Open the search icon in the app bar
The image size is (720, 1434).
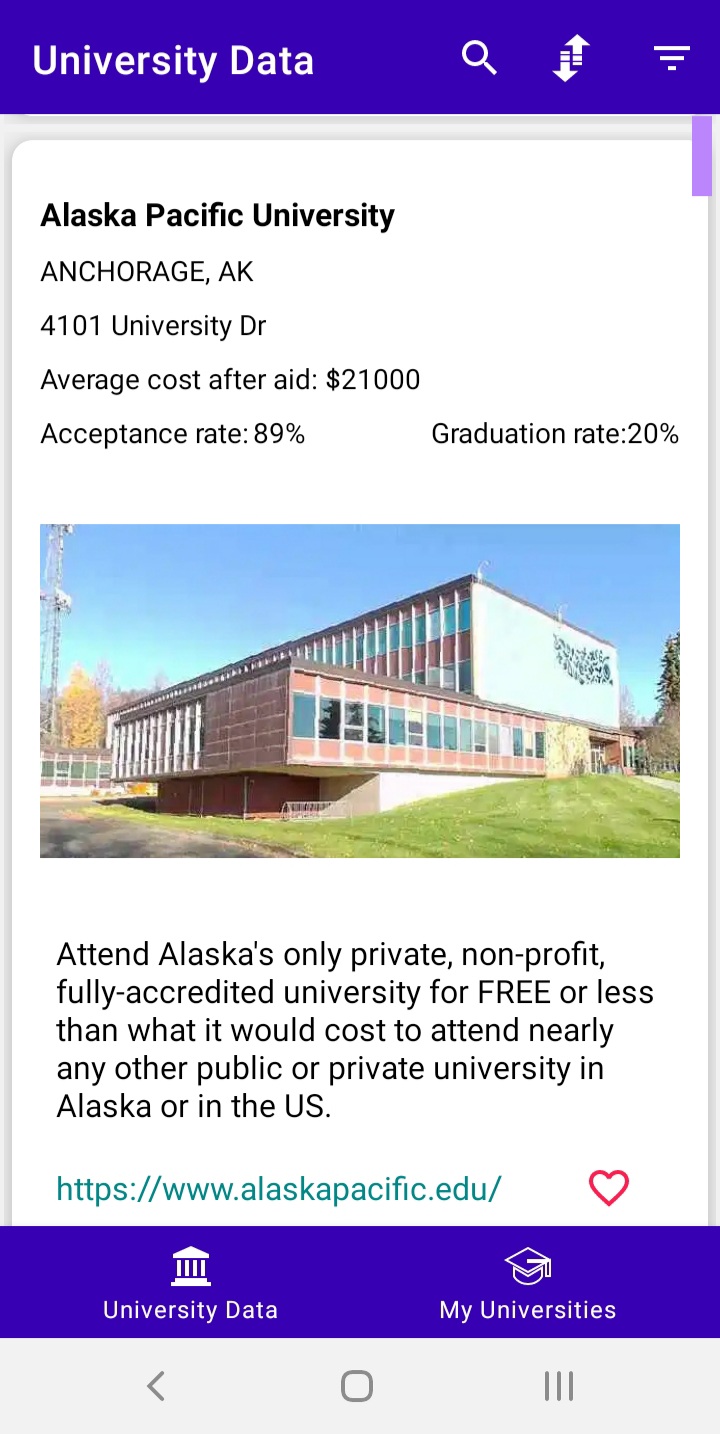tap(479, 59)
